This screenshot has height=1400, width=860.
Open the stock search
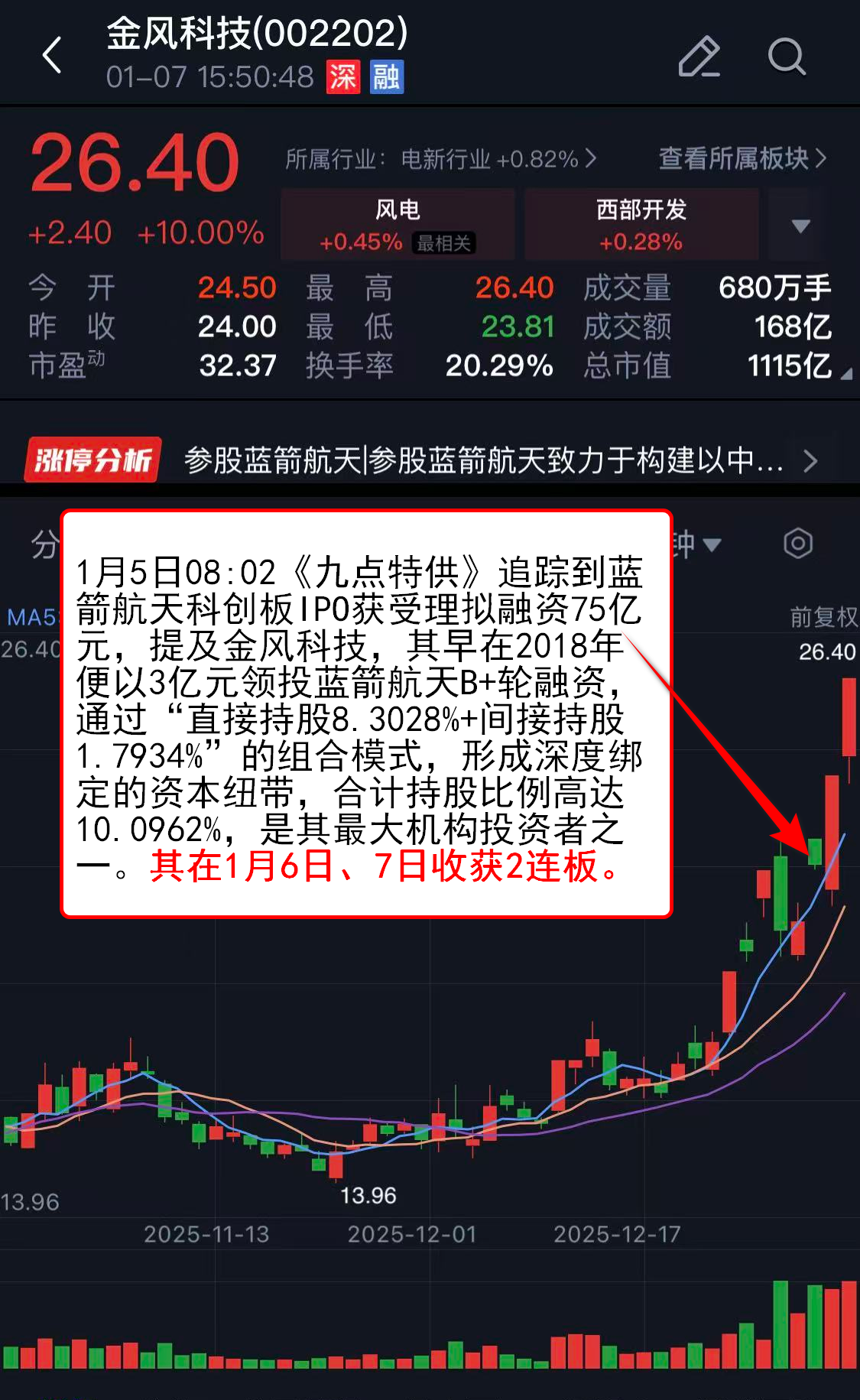click(x=786, y=57)
